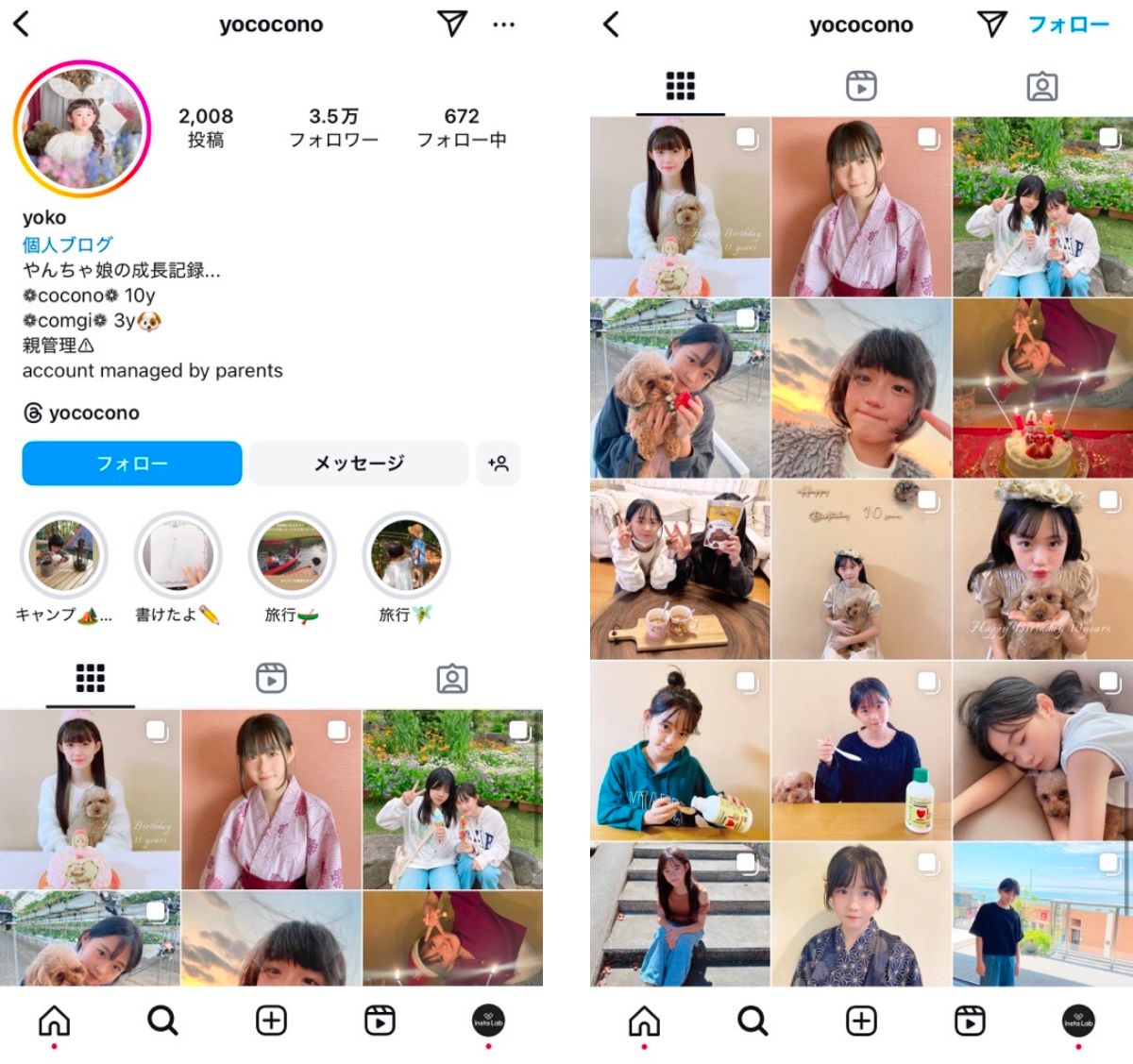This screenshot has height=1064, width=1133.
Task: Open the キャンプ story highlight
Action: click(x=64, y=557)
